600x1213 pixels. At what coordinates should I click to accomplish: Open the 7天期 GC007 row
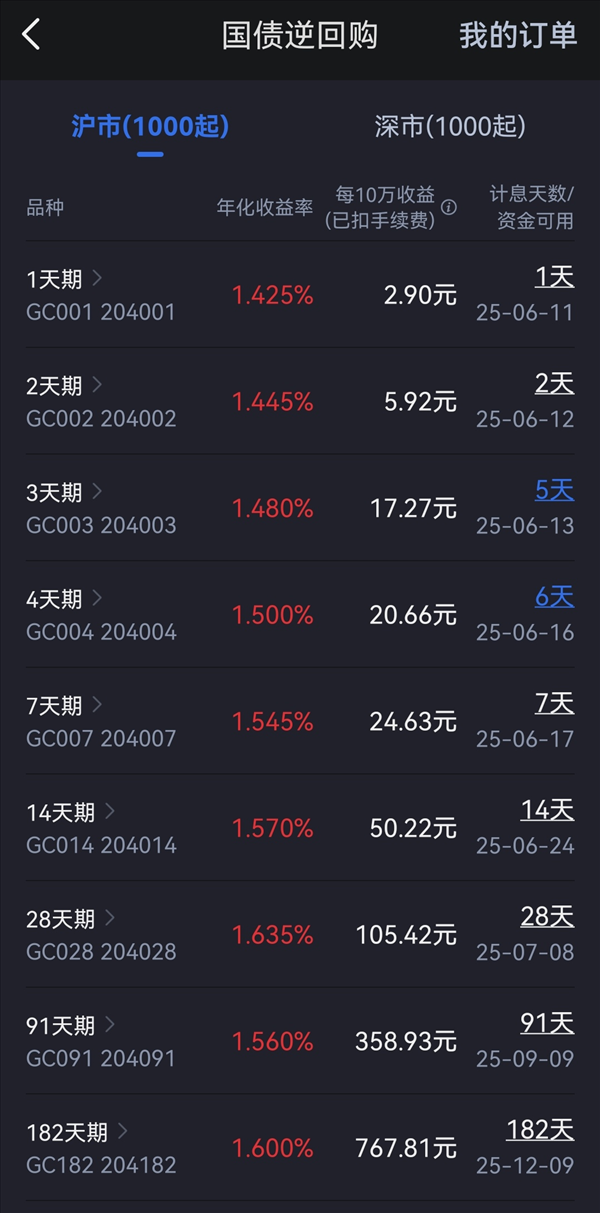(300, 721)
